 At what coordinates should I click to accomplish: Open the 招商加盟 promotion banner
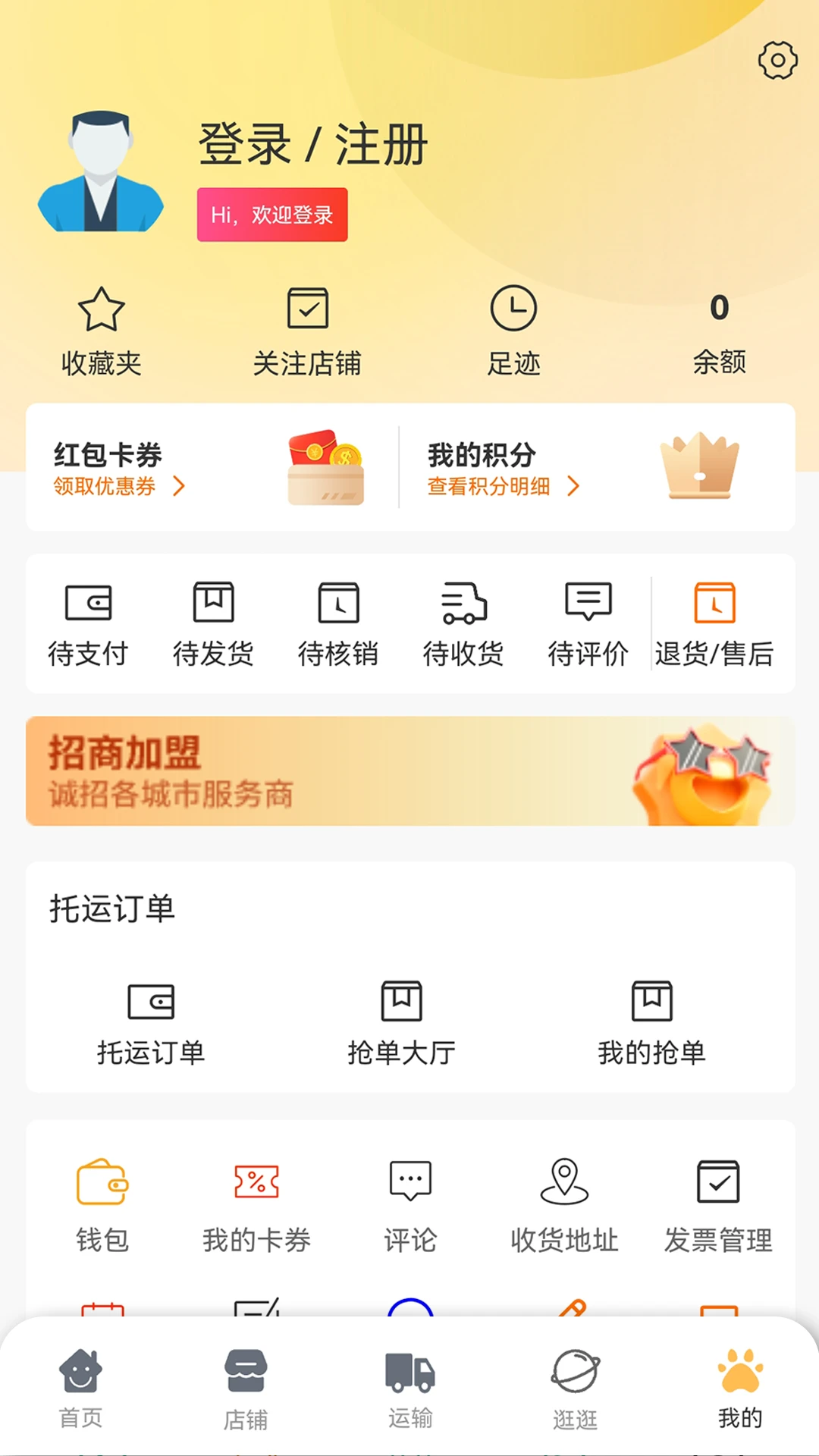click(409, 770)
